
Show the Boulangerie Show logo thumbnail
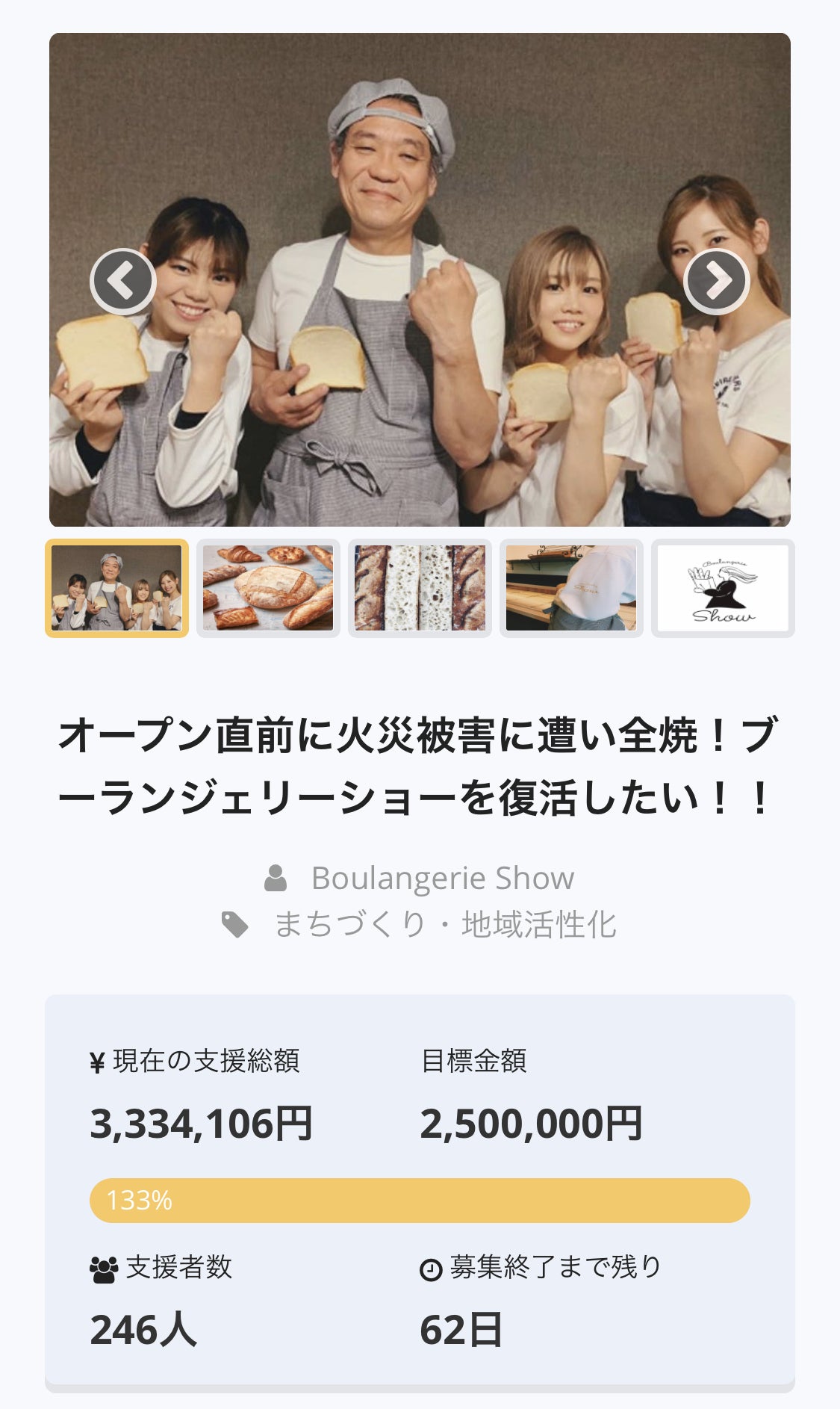point(722,588)
